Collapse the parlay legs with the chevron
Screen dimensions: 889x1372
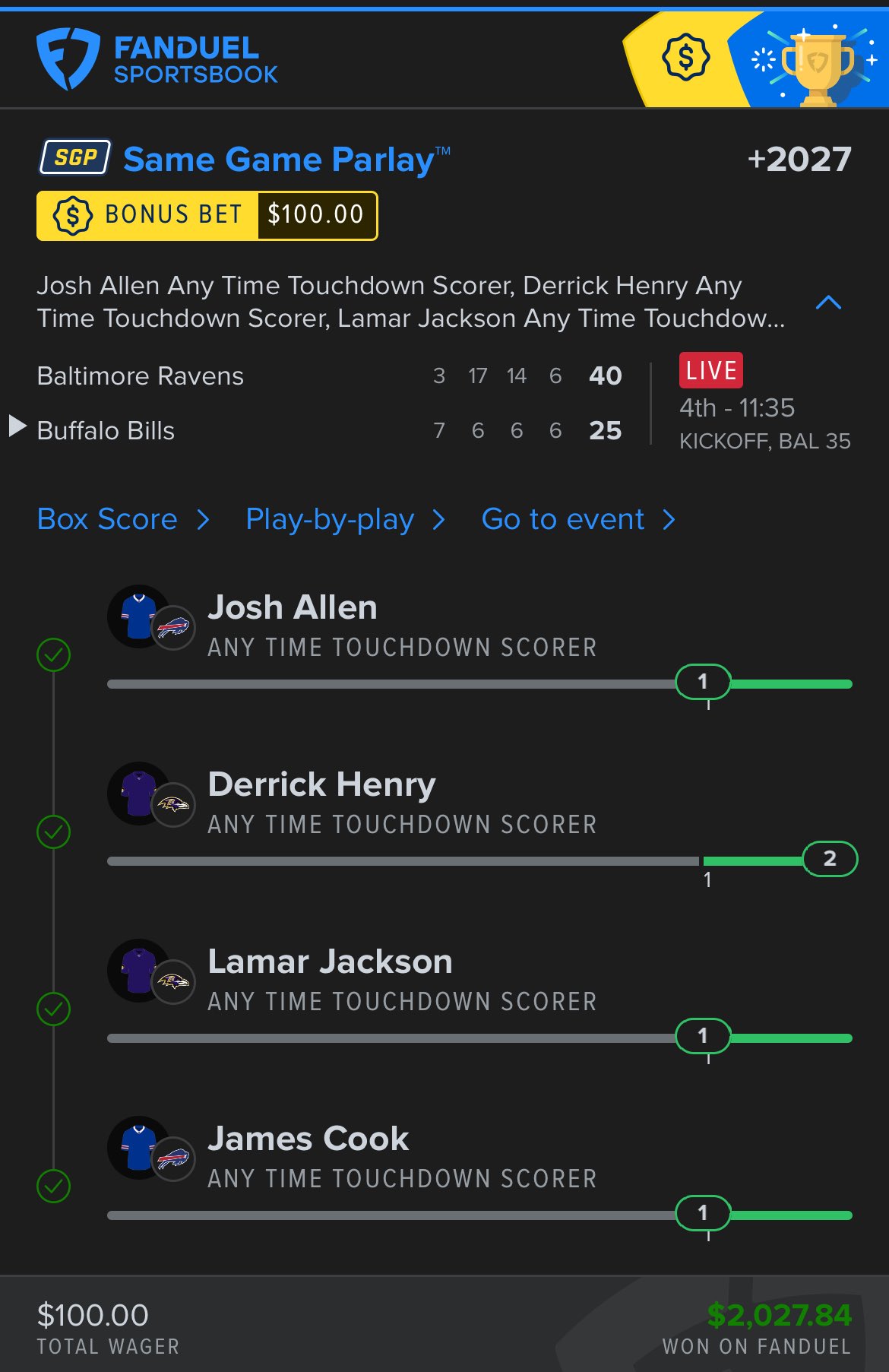click(827, 303)
